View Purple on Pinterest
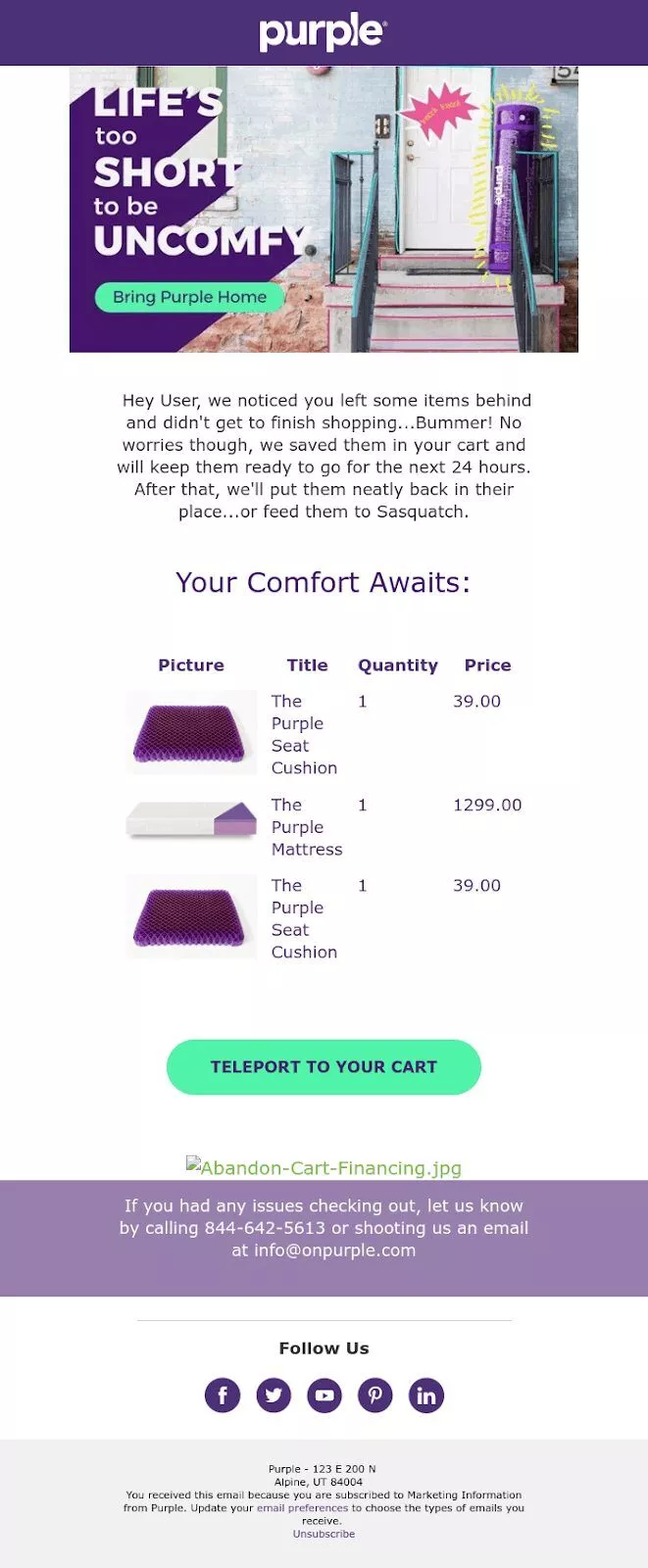The image size is (648, 1568). [x=374, y=1395]
